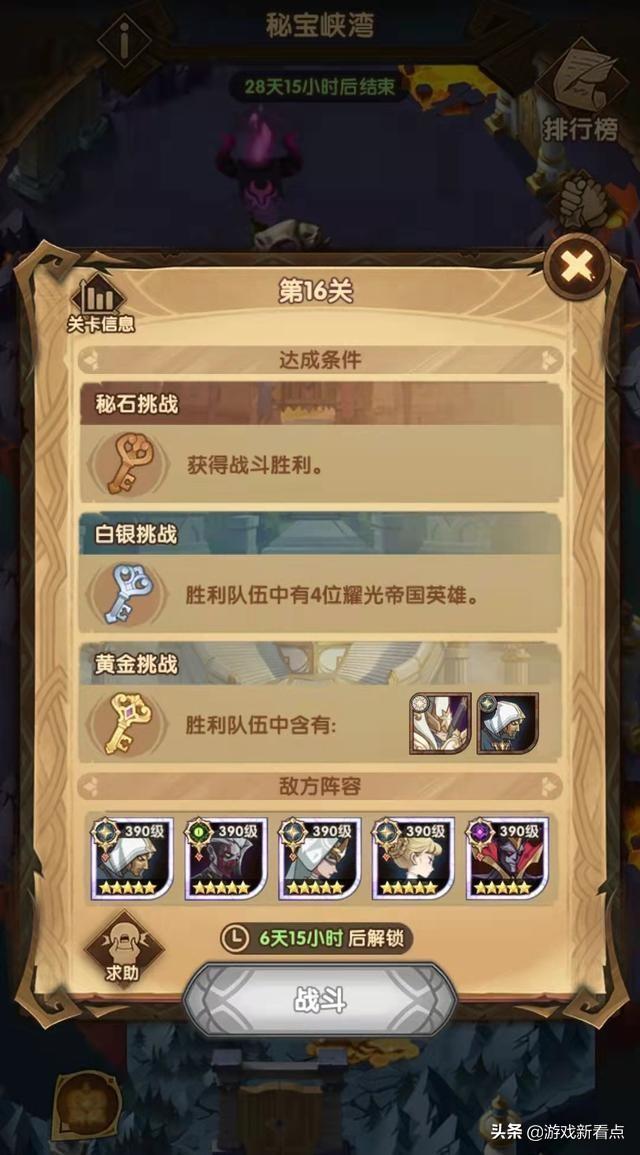This screenshot has width=640, height=1155.
Task: Inspect fifth enemy hero with purple faction icon
Action: coord(507,859)
